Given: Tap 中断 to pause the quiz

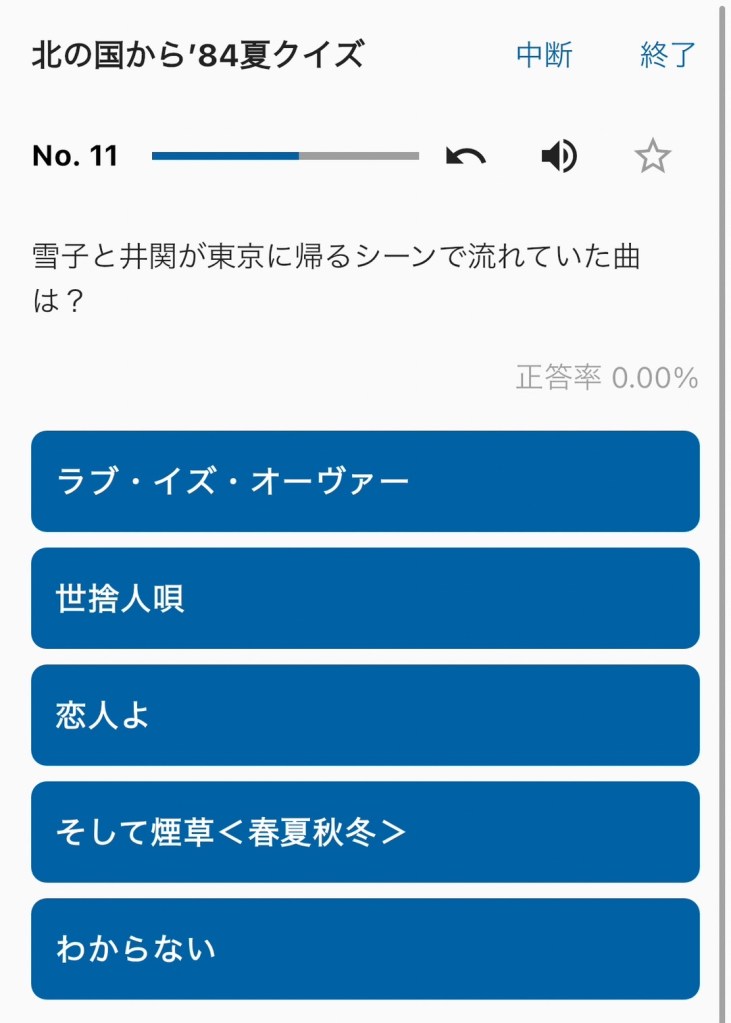Looking at the screenshot, I should click(x=544, y=55).
